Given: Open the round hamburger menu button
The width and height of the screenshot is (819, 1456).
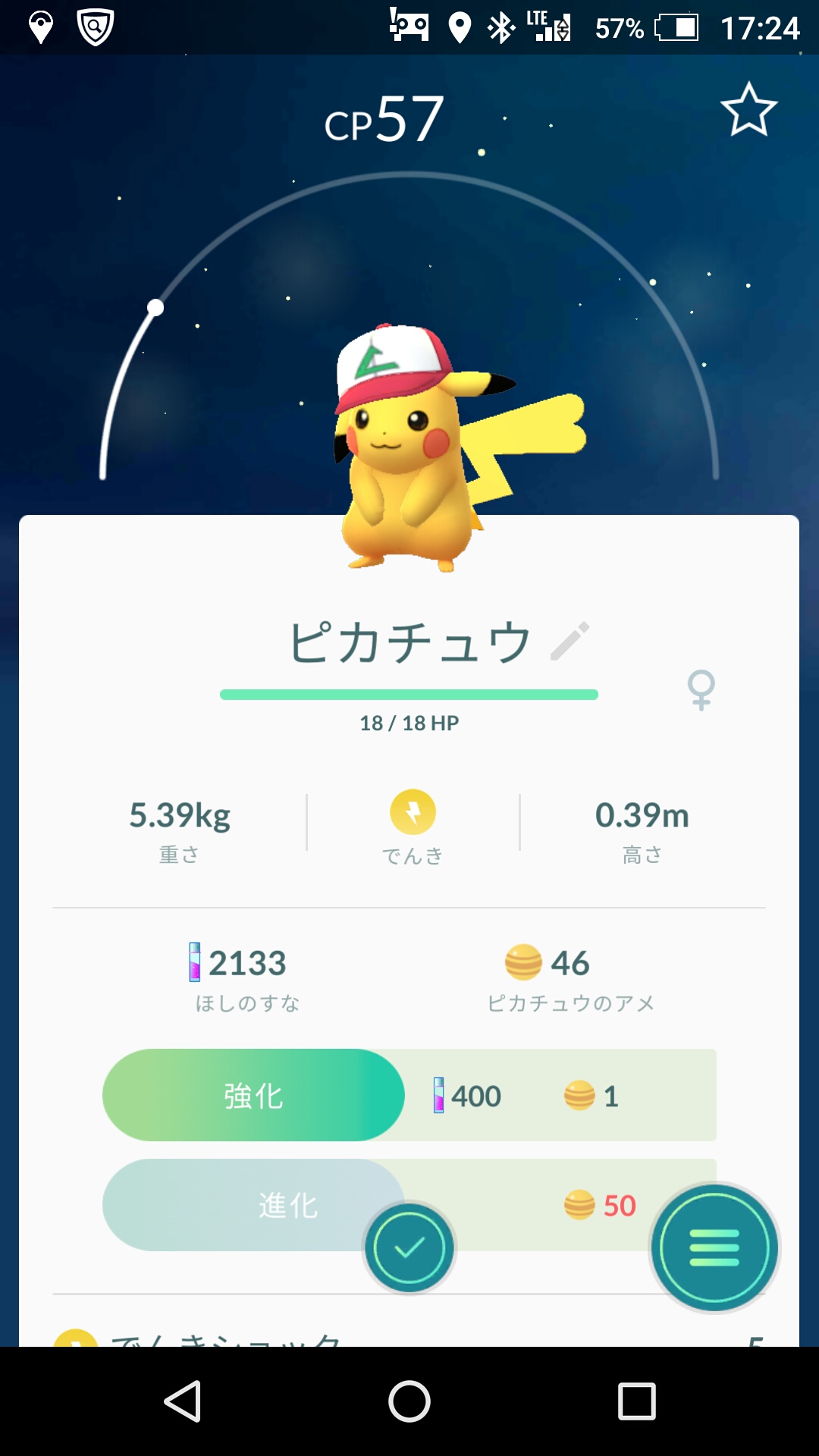Looking at the screenshot, I should pos(714,1247).
